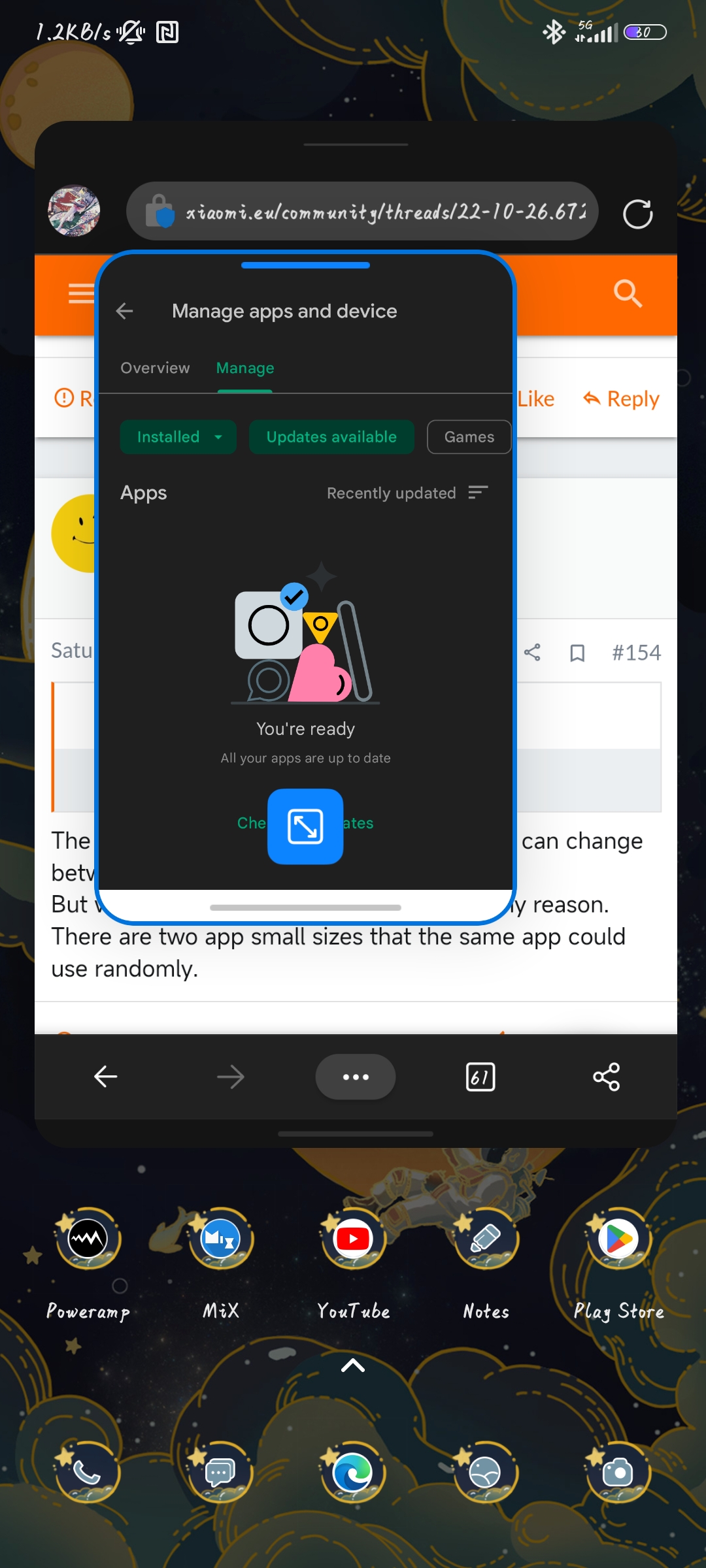Navigate back in the browser
This screenshot has height=1568, width=706.
(x=105, y=1076)
